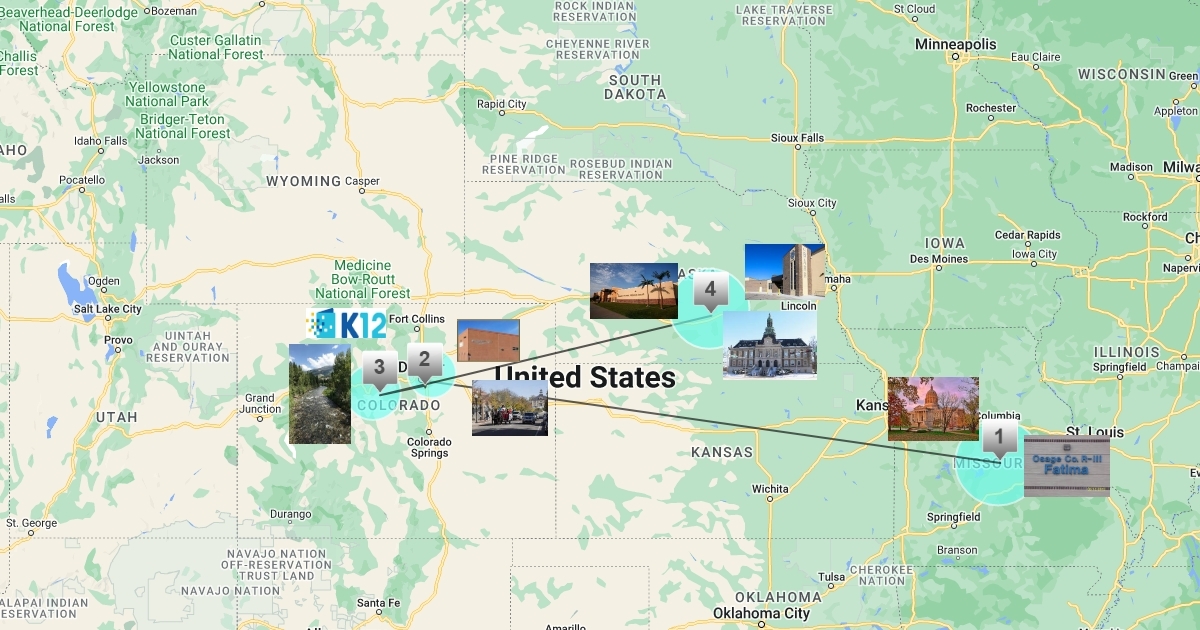Open the K12 logo thumbnail
This screenshot has height=630, width=1200.
(x=345, y=324)
